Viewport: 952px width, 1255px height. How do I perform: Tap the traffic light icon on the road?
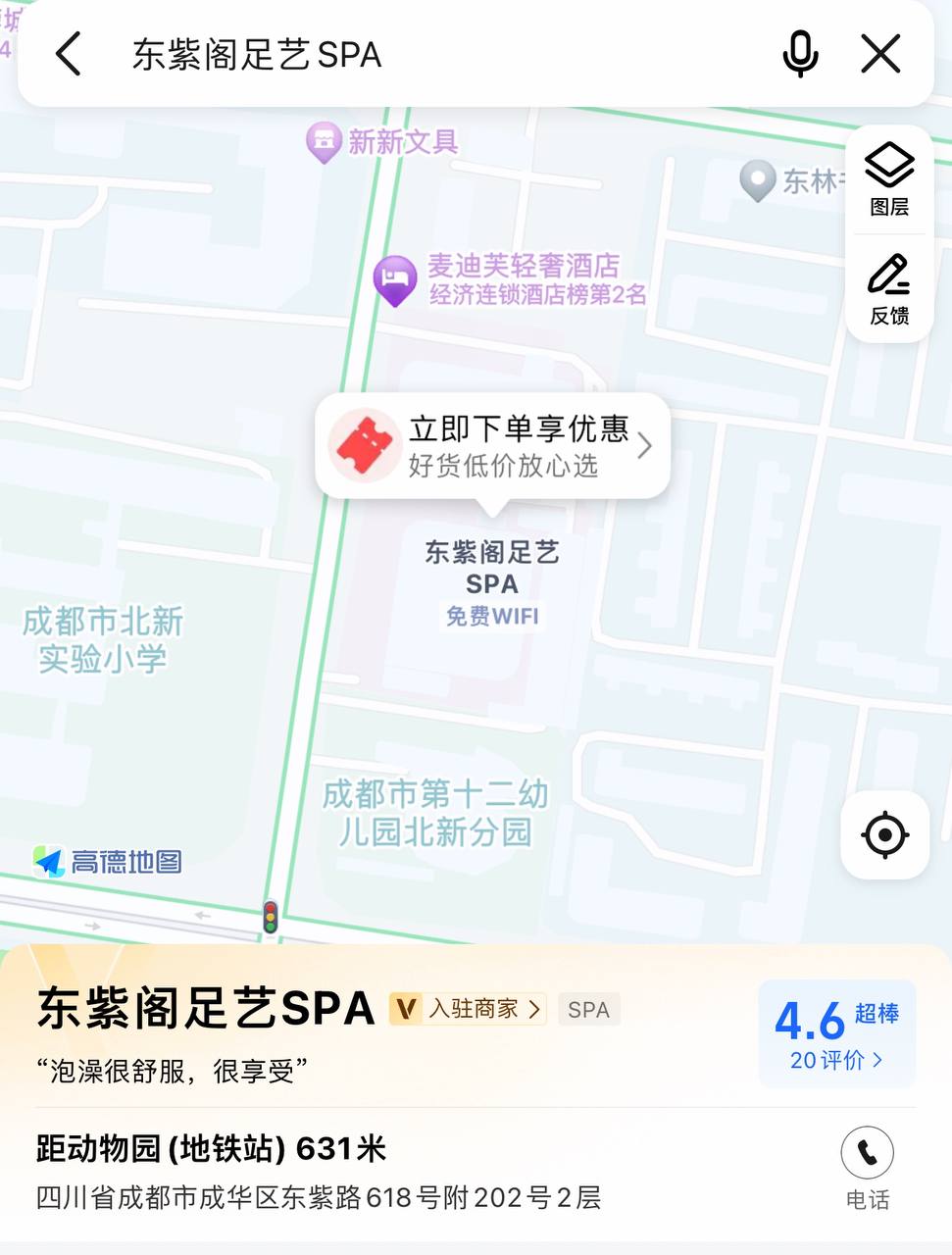point(269,918)
